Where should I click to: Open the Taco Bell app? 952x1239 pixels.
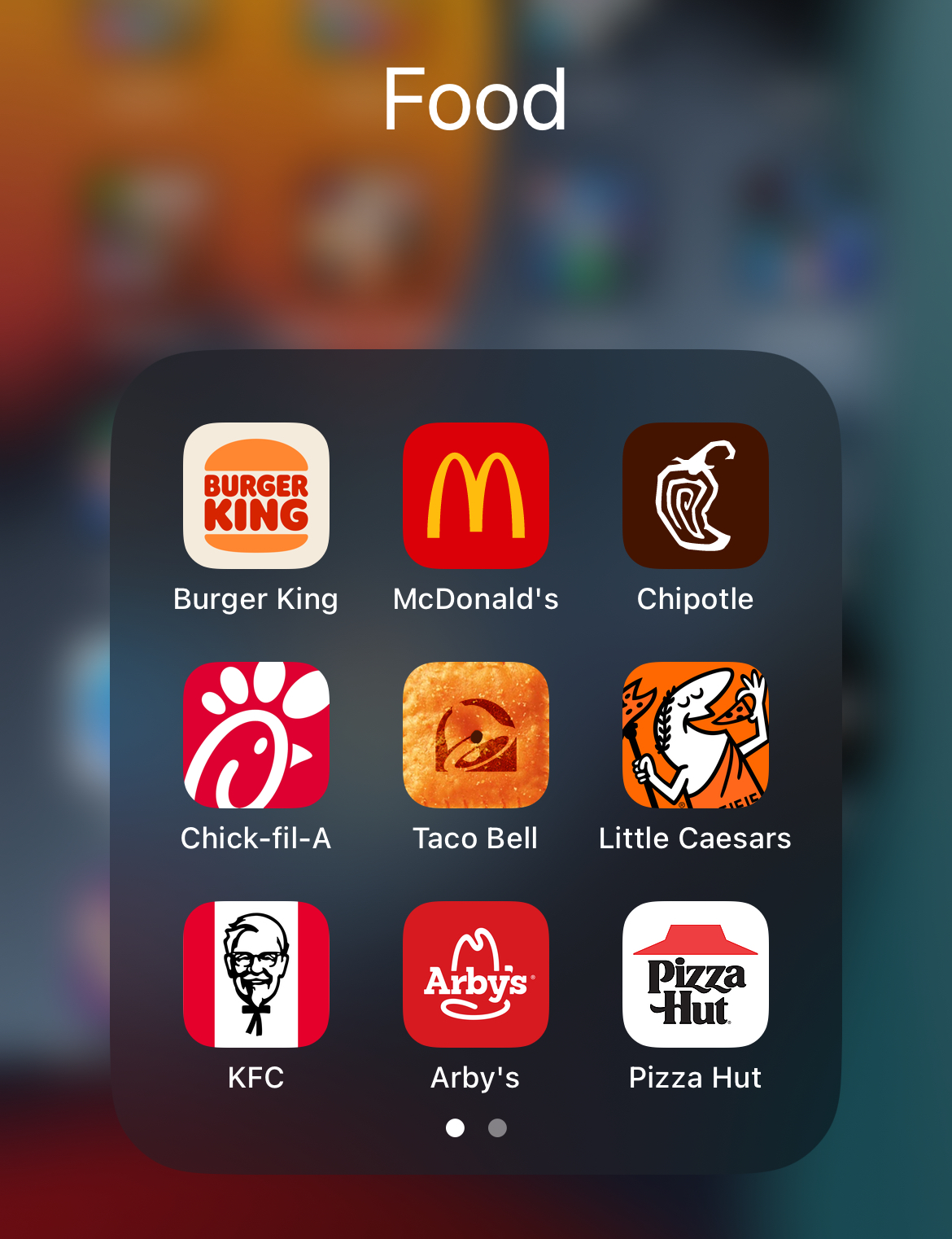click(x=476, y=734)
